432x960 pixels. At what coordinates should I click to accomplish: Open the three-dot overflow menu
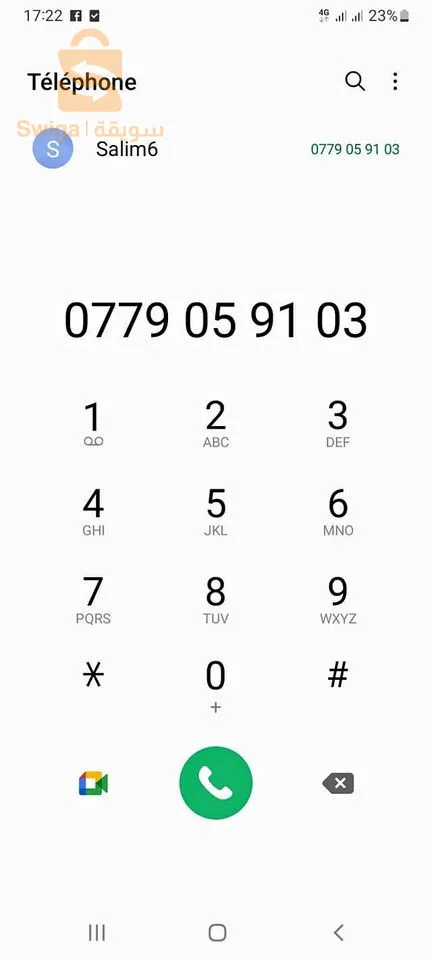(395, 81)
